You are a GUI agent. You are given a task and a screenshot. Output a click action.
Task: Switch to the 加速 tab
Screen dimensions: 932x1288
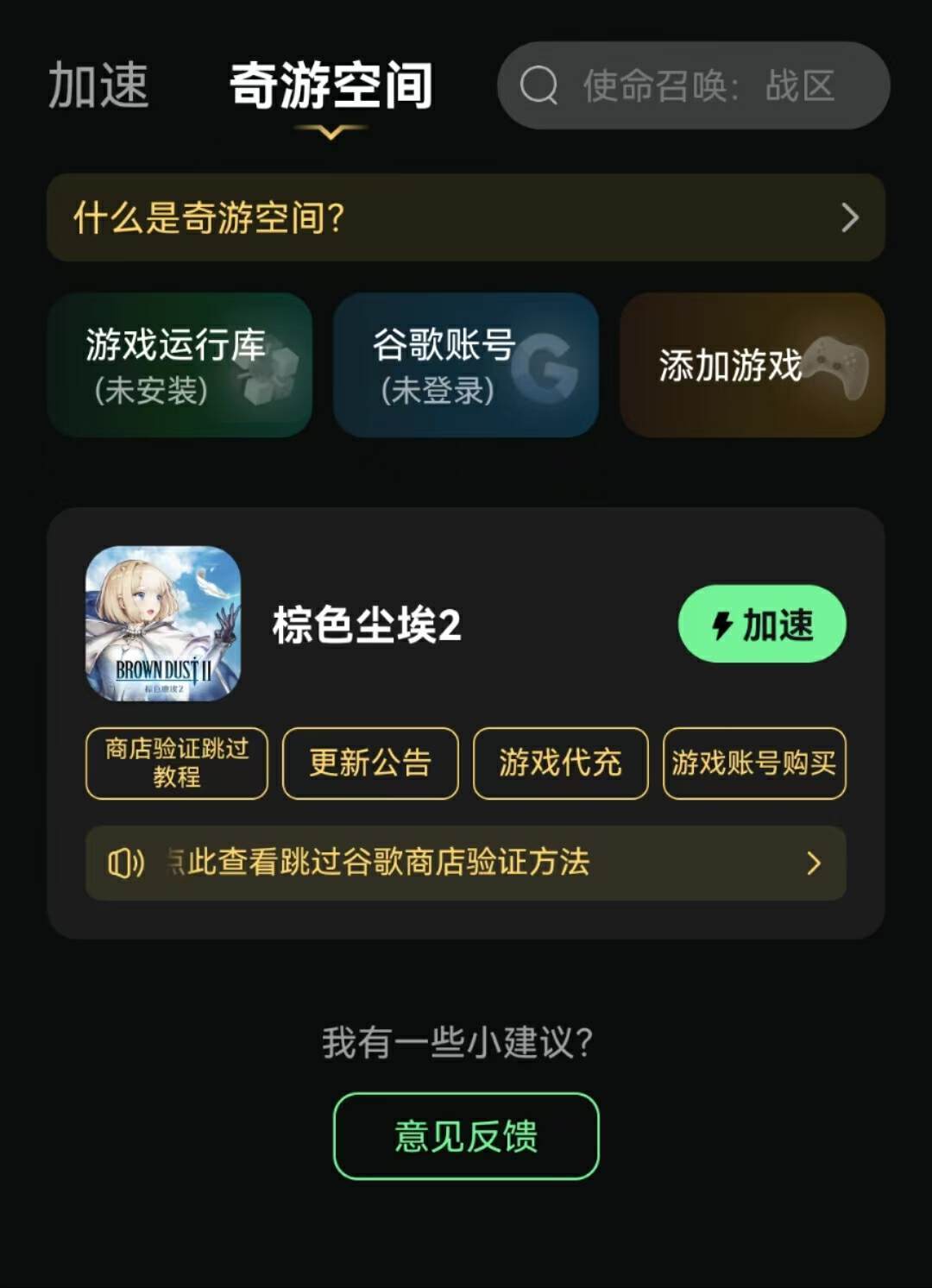pos(99,85)
